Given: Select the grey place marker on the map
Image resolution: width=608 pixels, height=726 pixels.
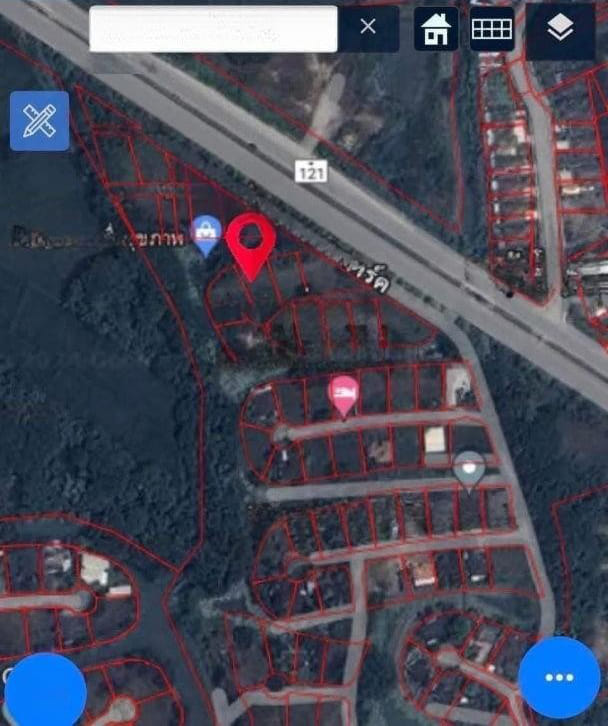Looking at the screenshot, I should 468,468.
